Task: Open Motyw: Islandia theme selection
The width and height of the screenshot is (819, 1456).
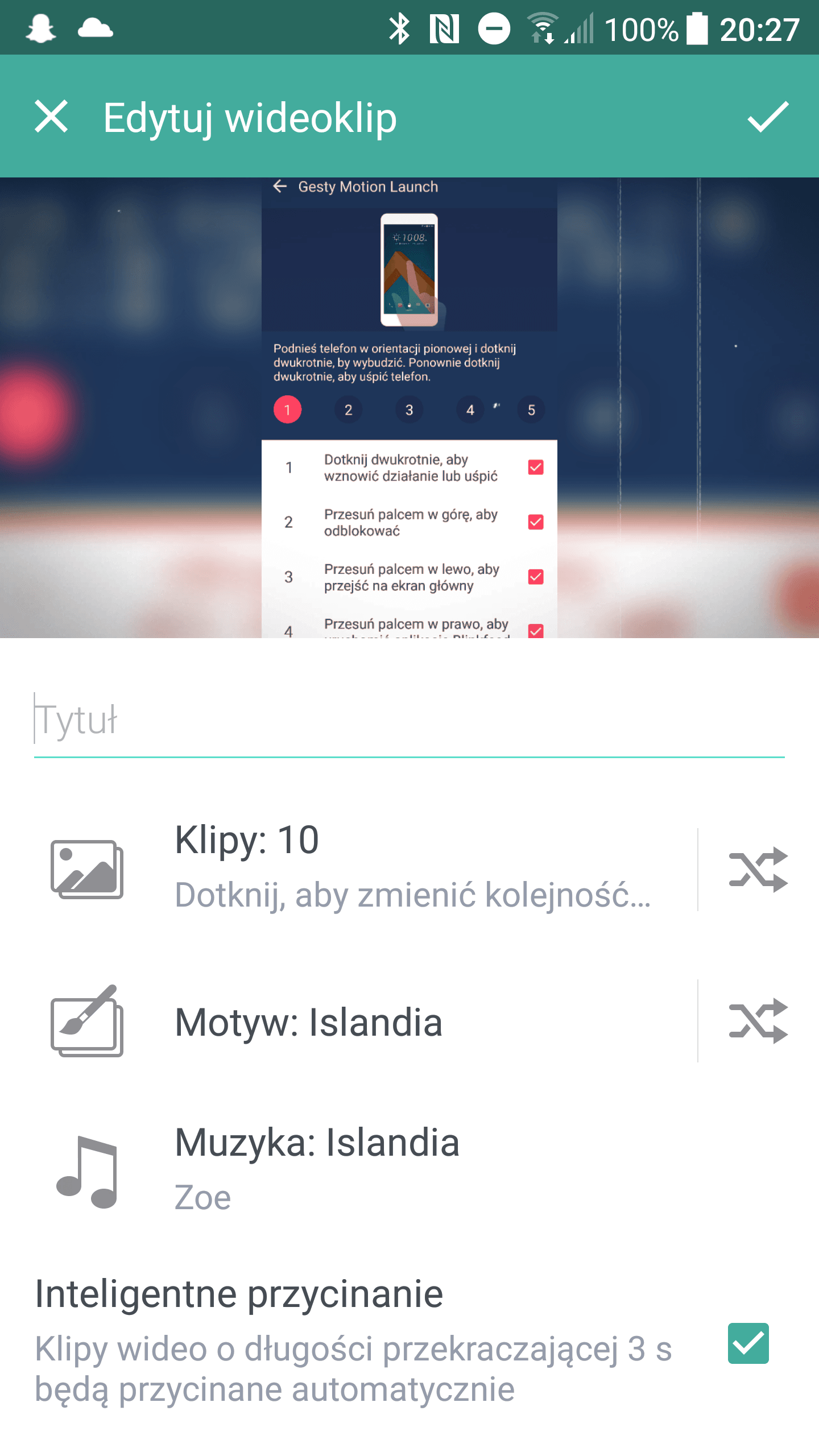Action: tap(364, 1021)
